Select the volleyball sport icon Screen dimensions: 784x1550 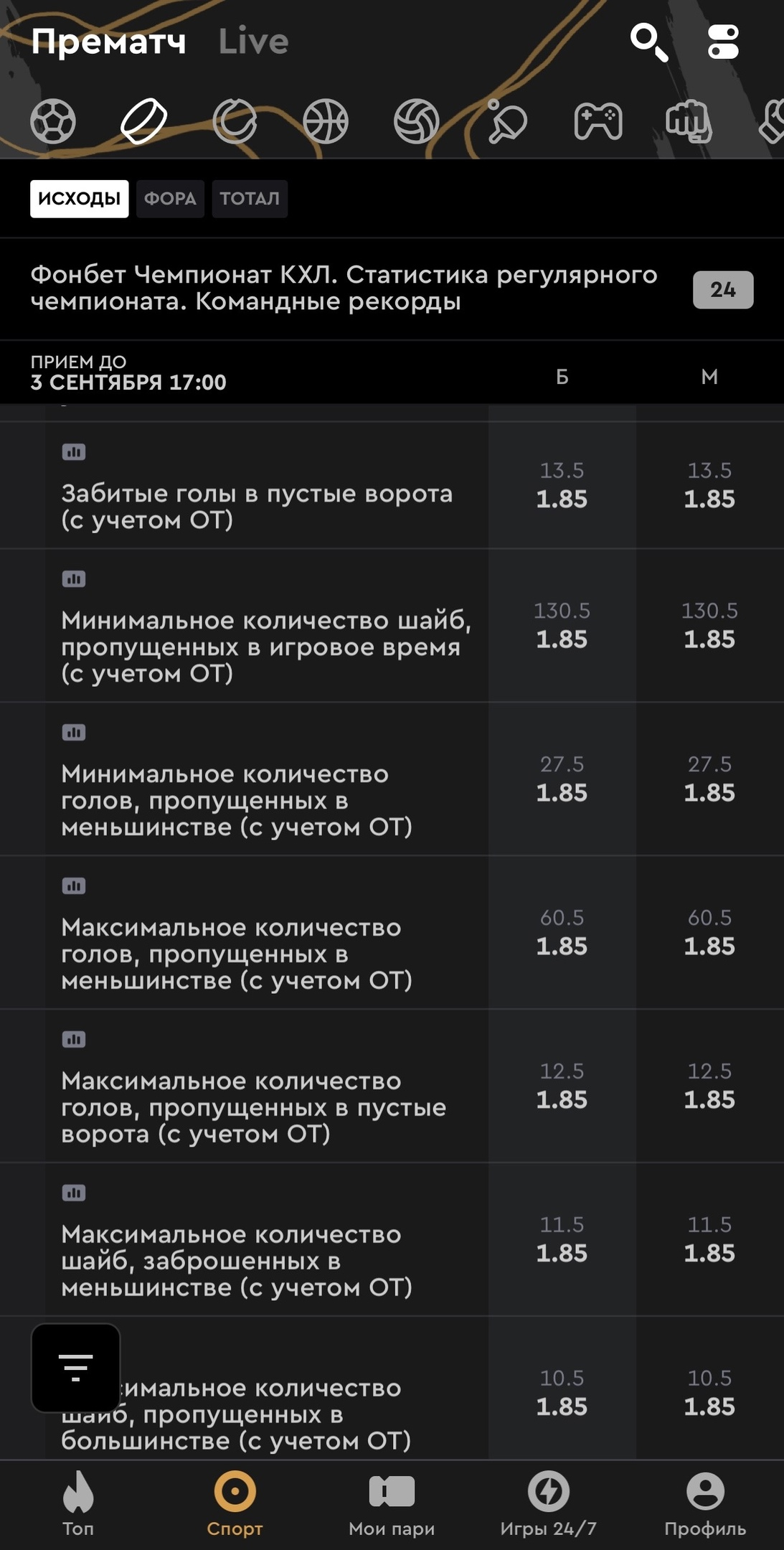(x=416, y=121)
